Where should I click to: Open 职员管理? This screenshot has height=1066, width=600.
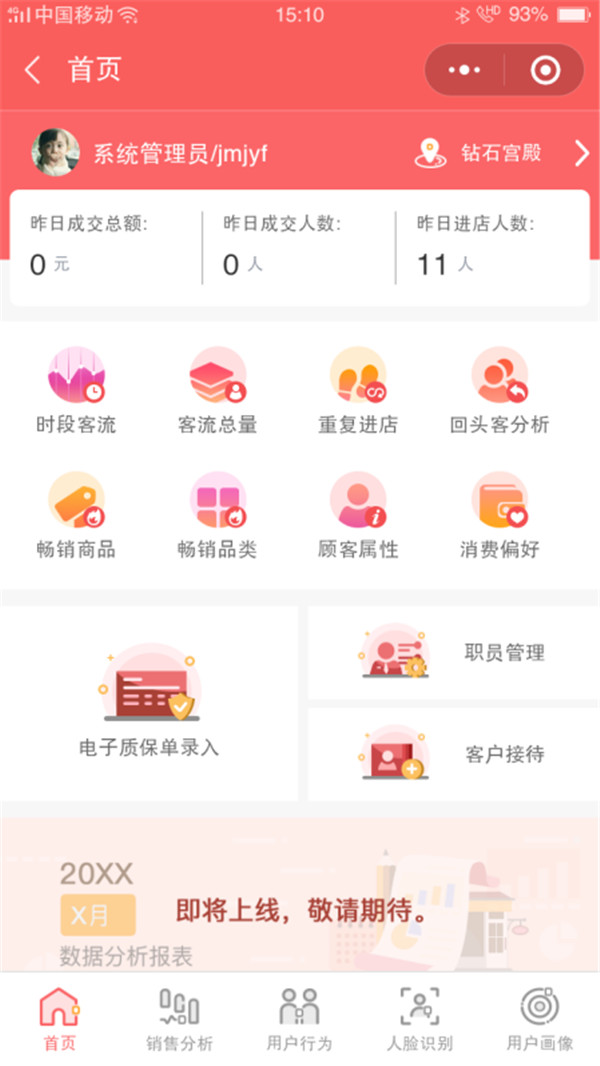(x=453, y=653)
